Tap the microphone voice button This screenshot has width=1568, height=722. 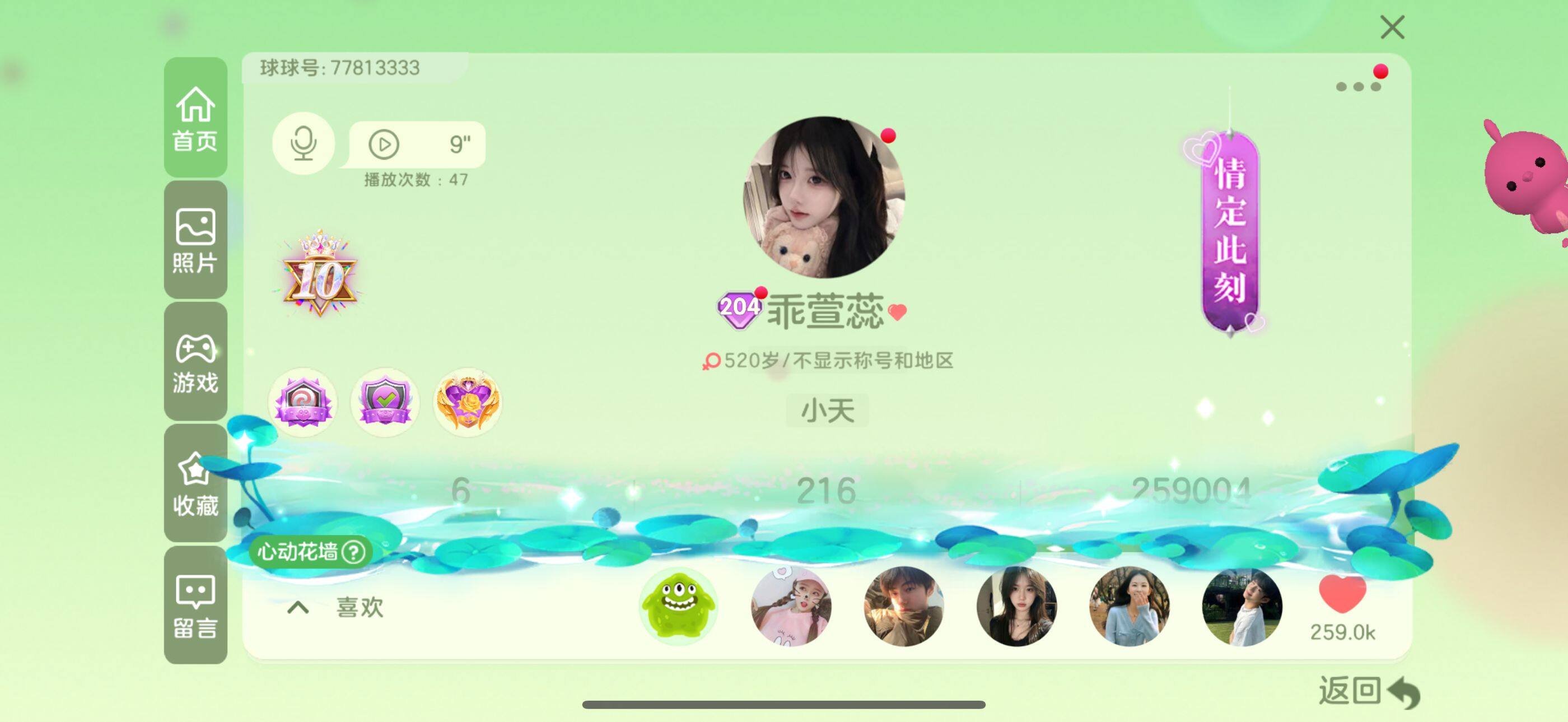pyautogui.click(x=303, y=143)
